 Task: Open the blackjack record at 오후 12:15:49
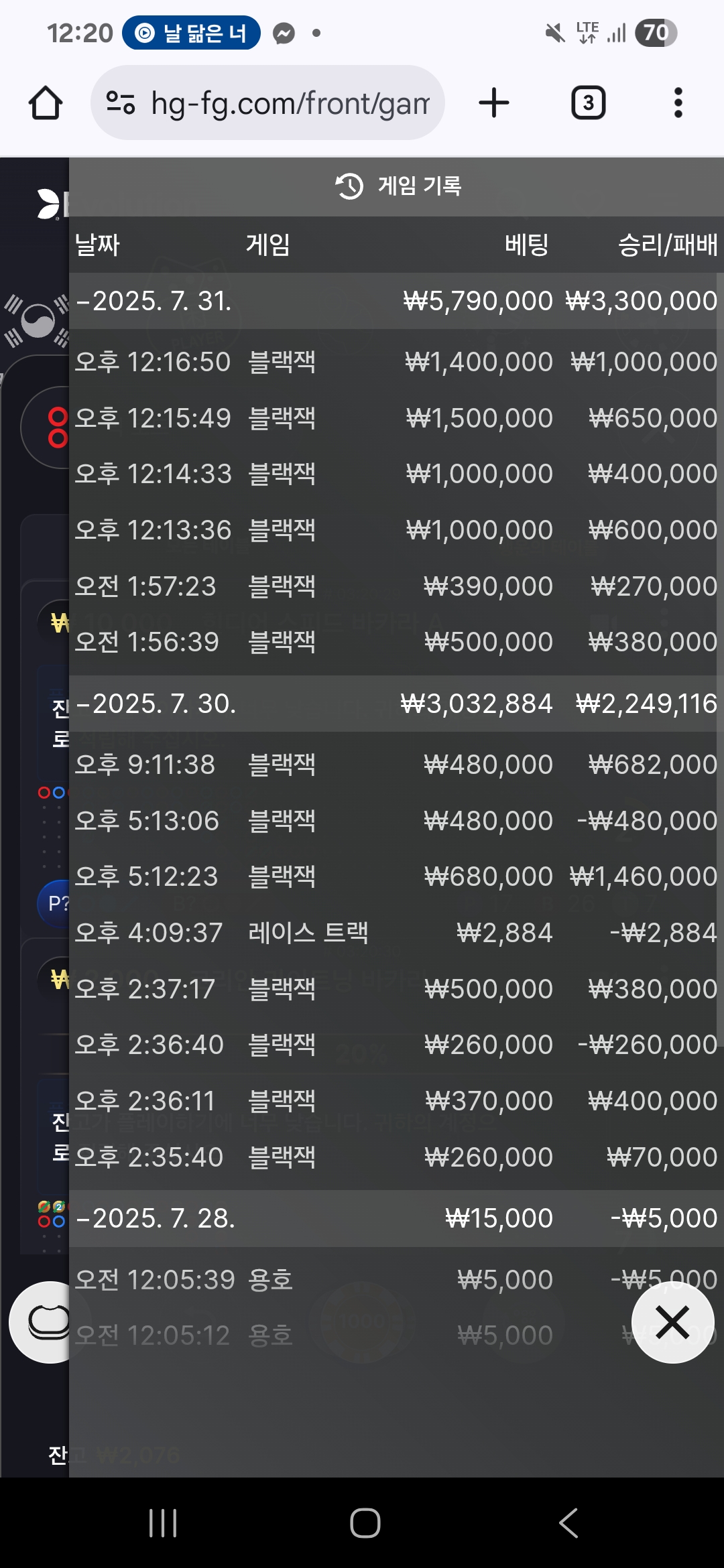(x=396, y=418)
